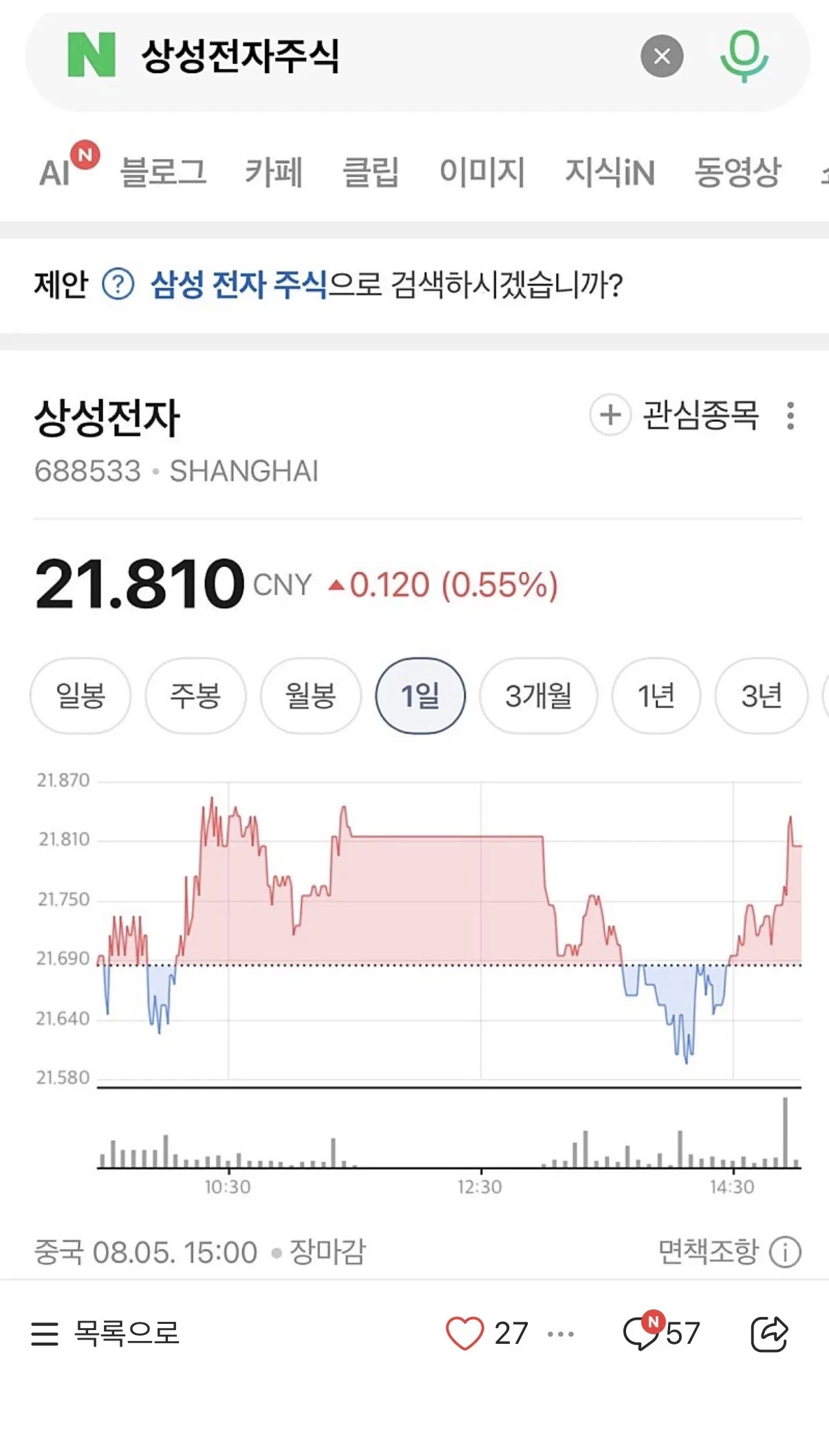Search the suggested 삼성 전자 주식 instead
This screenshot has height=1456, width=829.
[239, 284]
